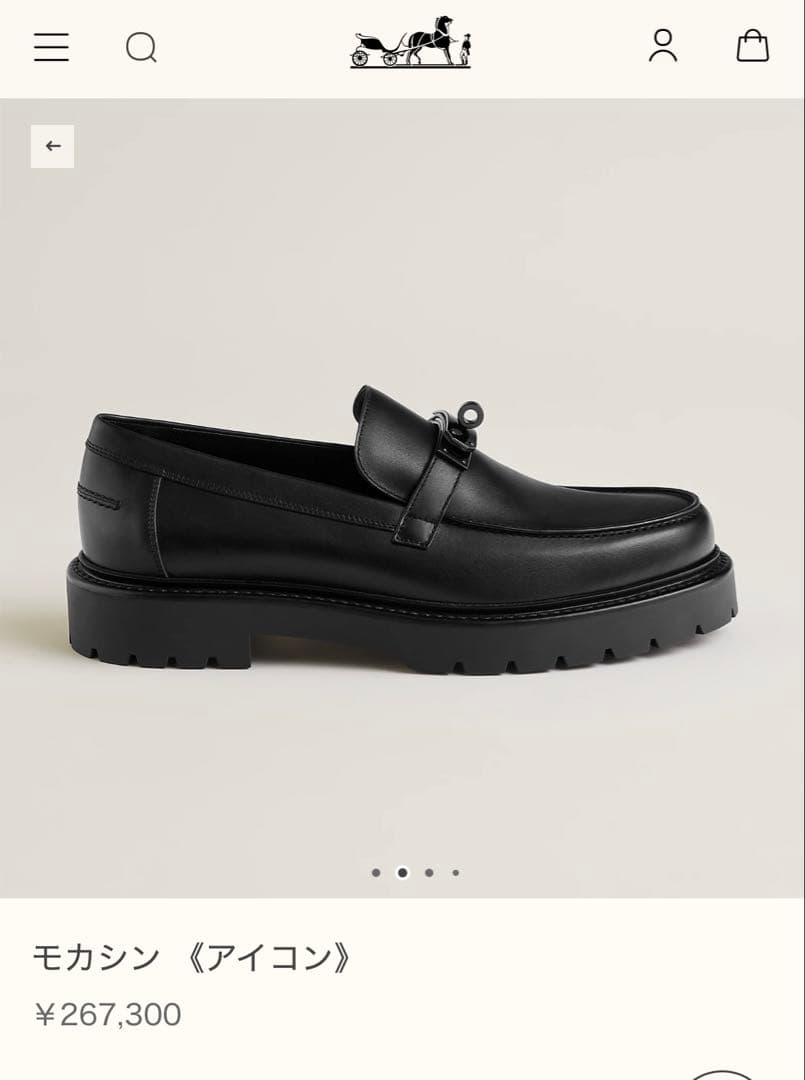Viewport: 805px width, 1080px height.
Task: Tap the black loafer product photo
Action: coord(400,520)
